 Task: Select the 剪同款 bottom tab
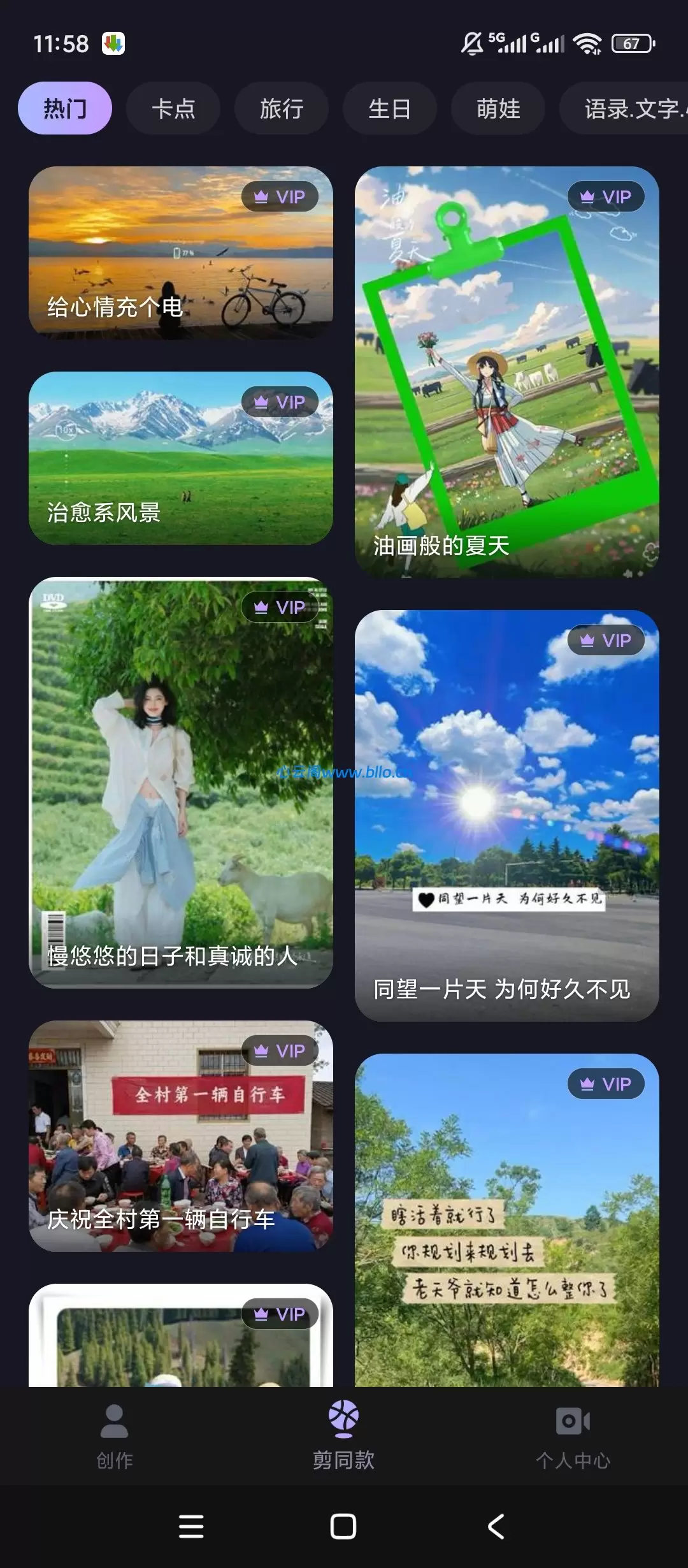(344, 1437)
